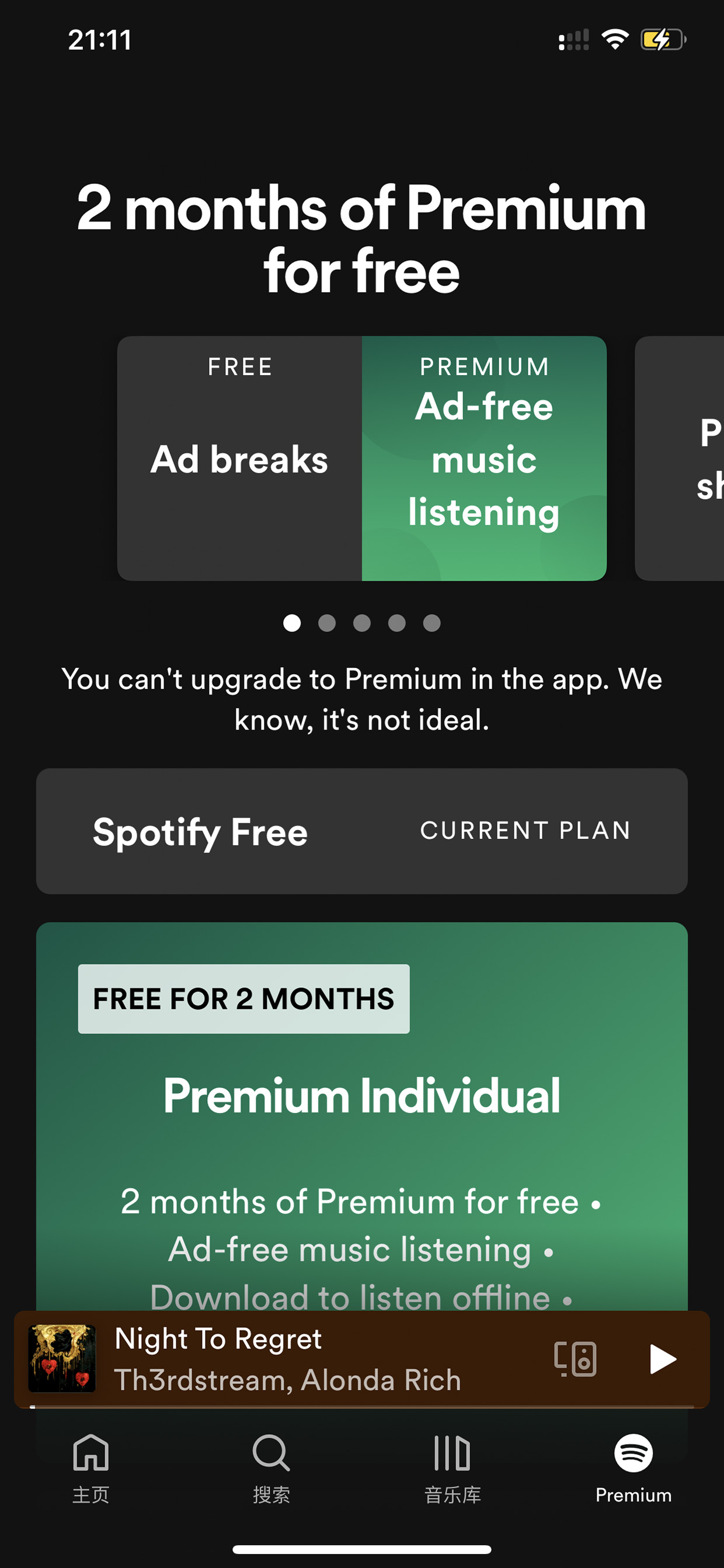Open the connect to a device icon
Image resolution: width=724 pixels, height=1568 pixels.
[x=575, y=1359]
